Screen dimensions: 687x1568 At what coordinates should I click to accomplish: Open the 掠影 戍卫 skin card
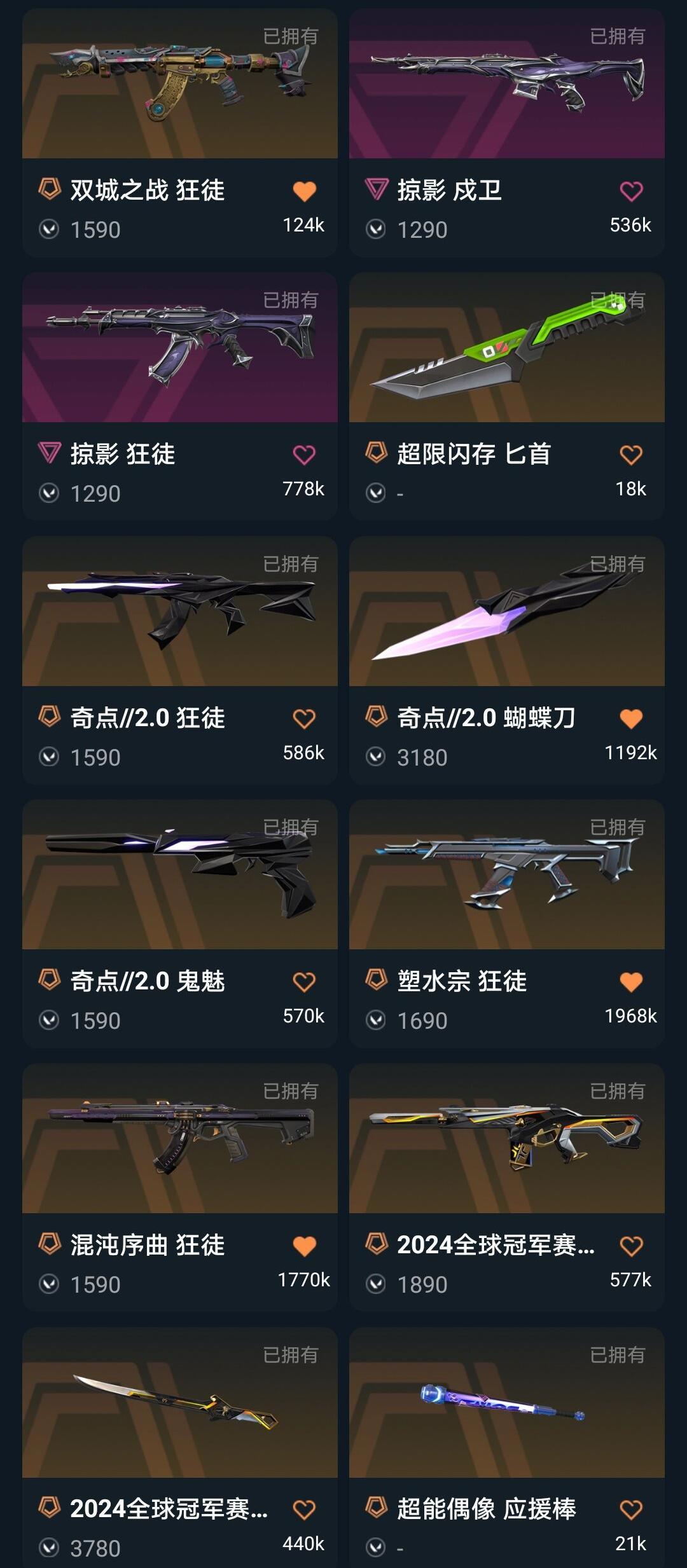(506, 89)
